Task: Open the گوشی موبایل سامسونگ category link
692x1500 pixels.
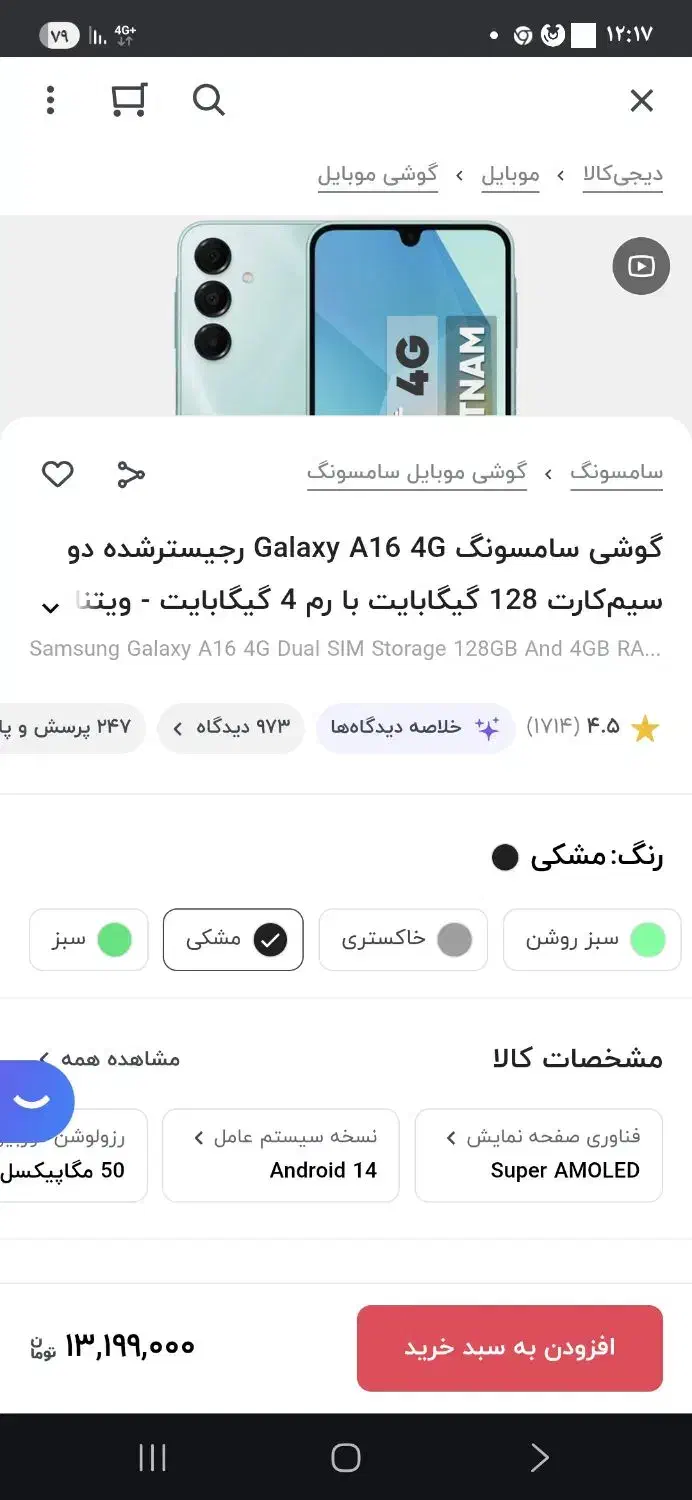Action: [x=417, y=473]
